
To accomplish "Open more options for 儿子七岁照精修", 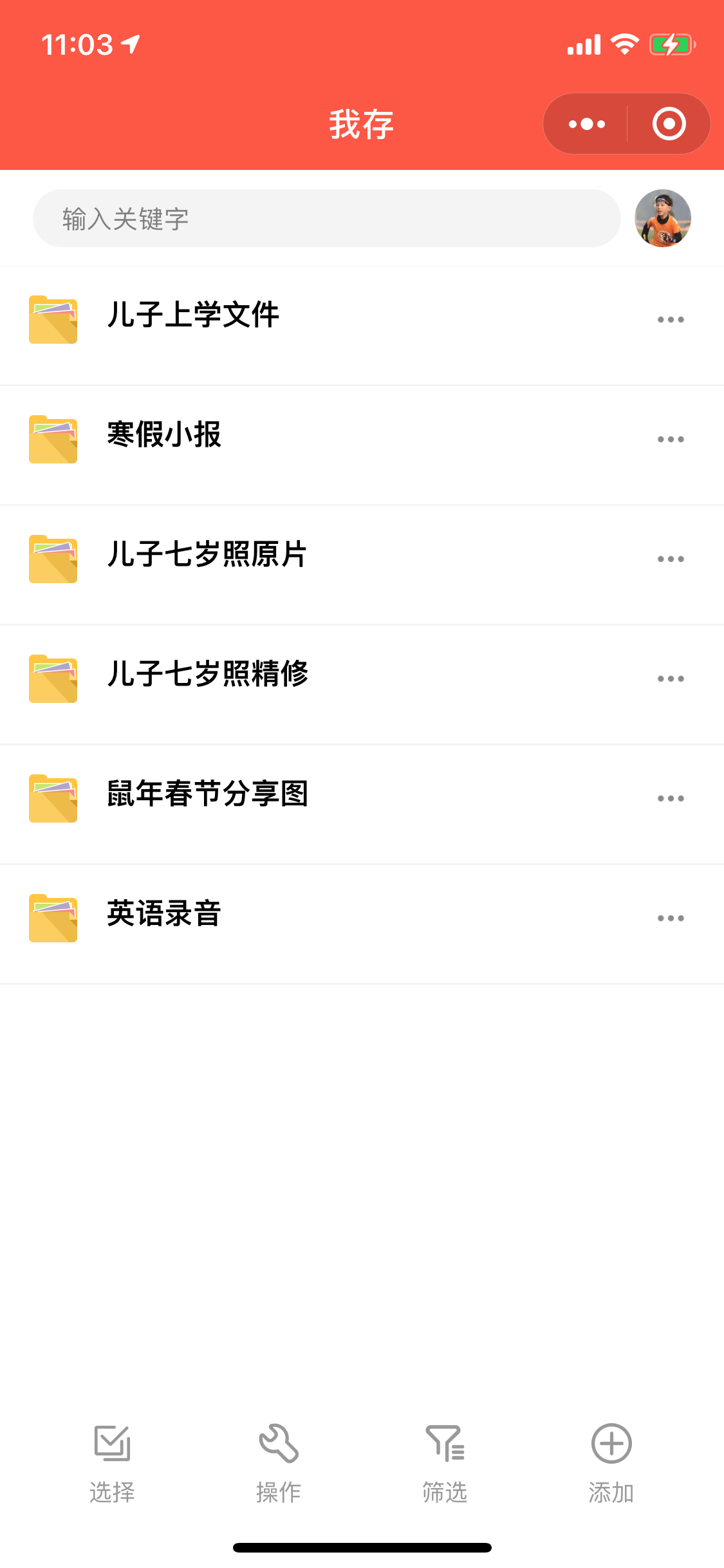I will click(x=671, y=678).
